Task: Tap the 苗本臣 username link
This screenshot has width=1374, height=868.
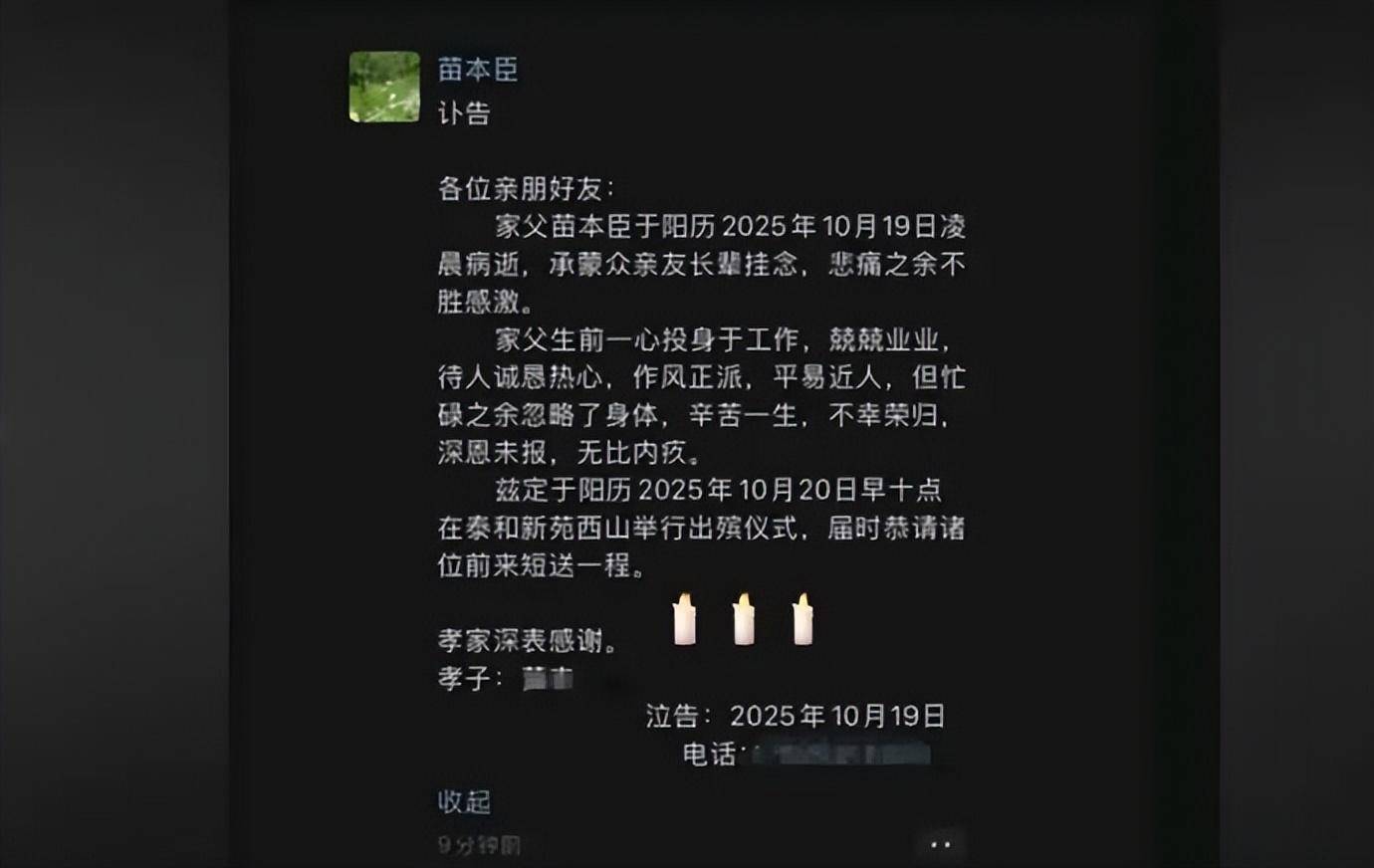Action: pos(478,69)
